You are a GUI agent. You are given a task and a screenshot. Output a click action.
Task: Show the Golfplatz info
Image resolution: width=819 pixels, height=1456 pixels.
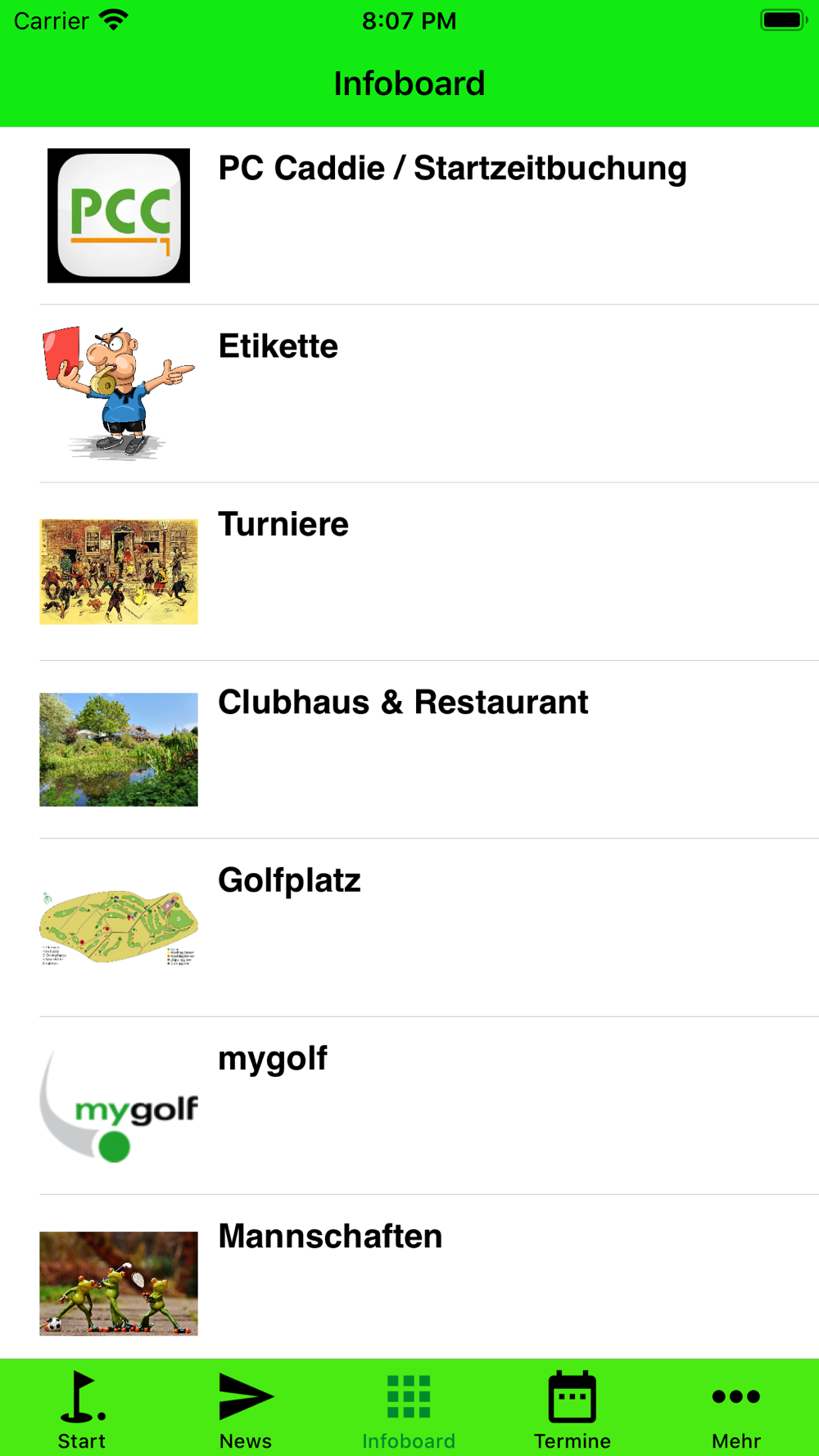pos(289,881)
